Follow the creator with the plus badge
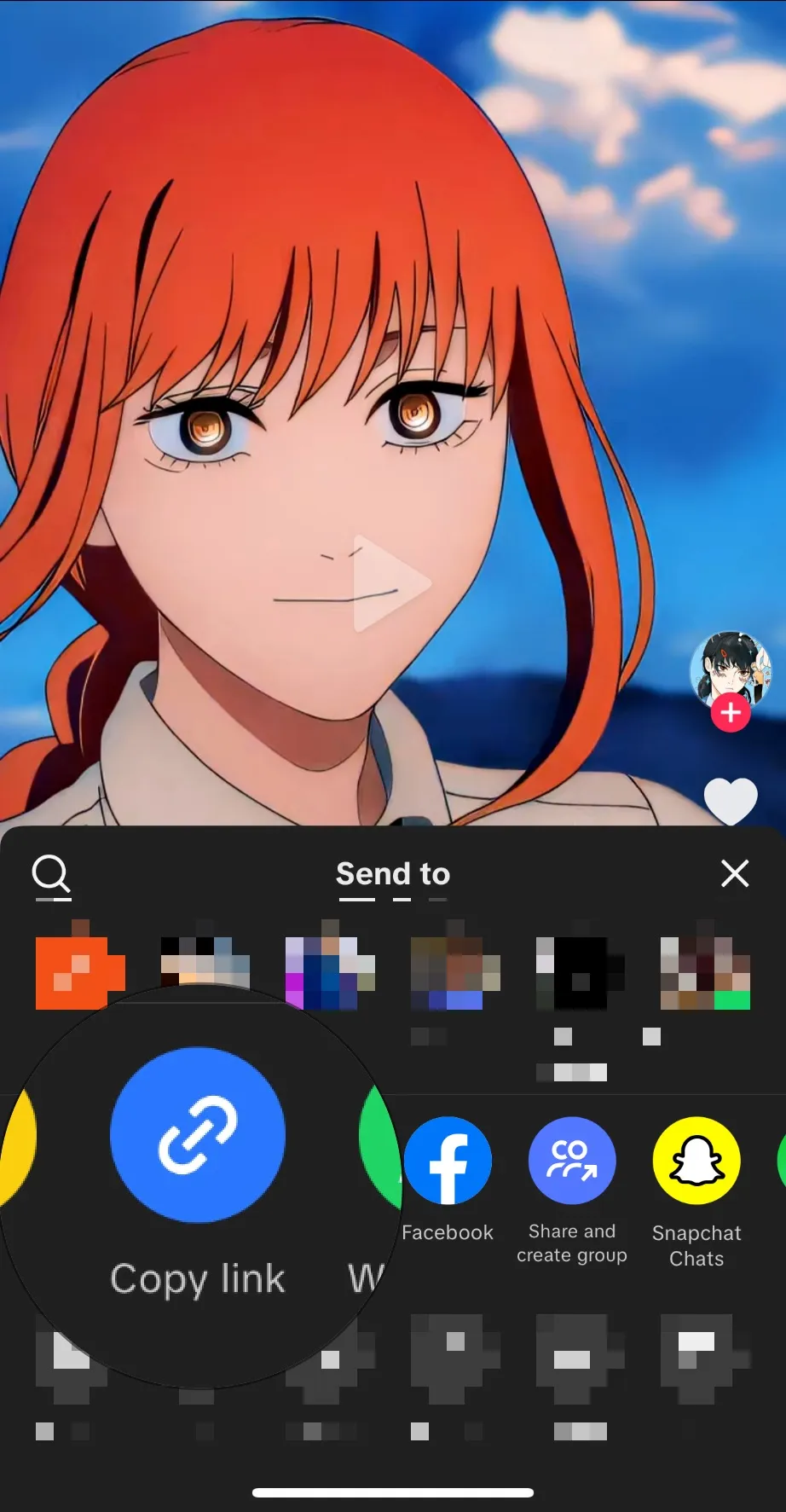Image resolution: width=786 pixels, height=1512 pixels. (731, 713)
